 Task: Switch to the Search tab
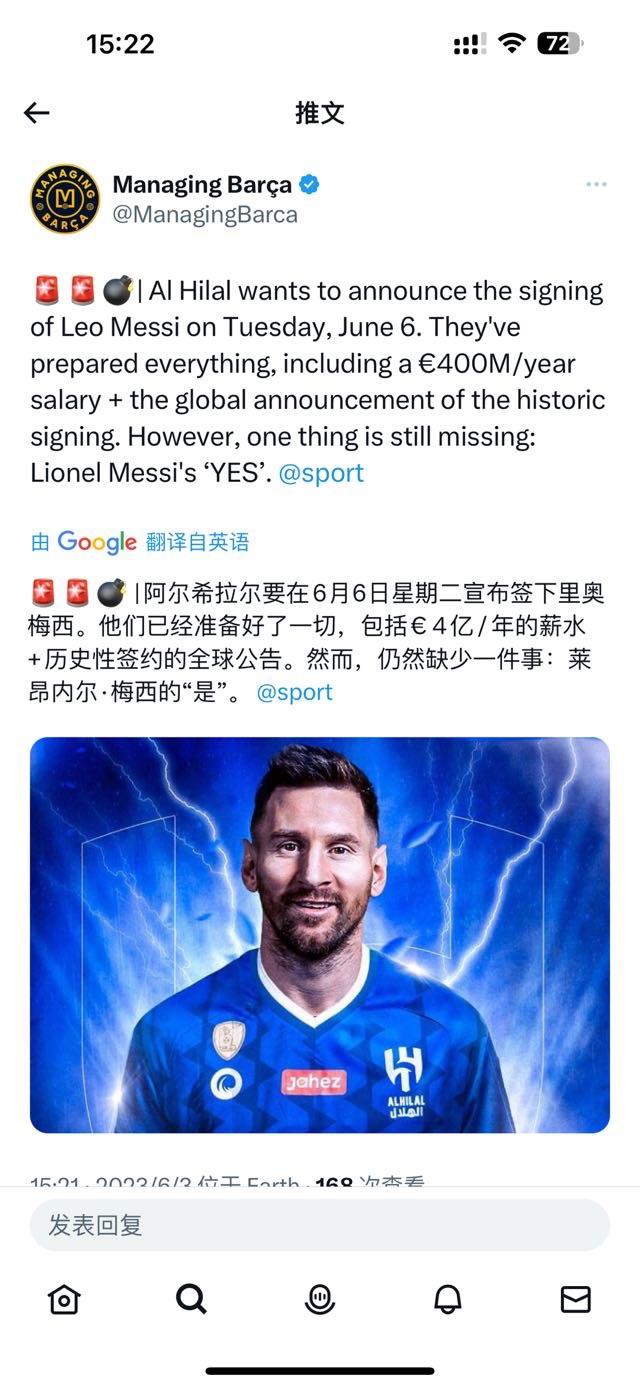[191, 1299]
